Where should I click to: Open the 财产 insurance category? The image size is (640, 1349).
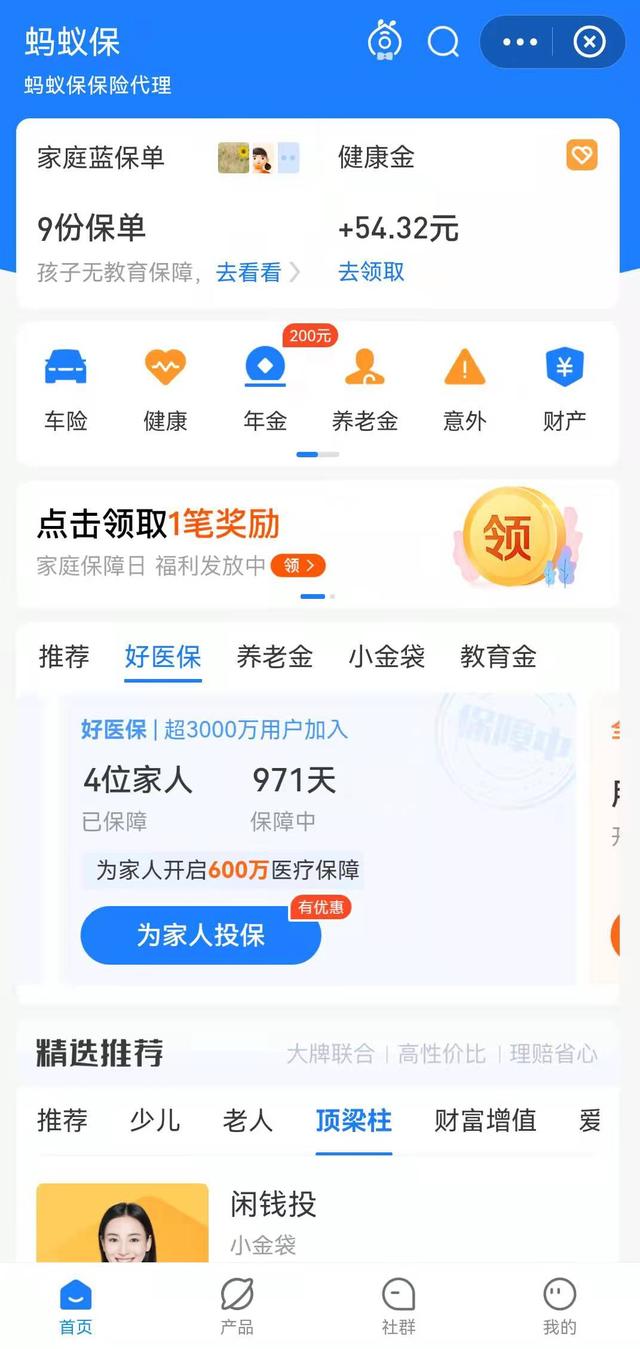(x=564, y=388)
